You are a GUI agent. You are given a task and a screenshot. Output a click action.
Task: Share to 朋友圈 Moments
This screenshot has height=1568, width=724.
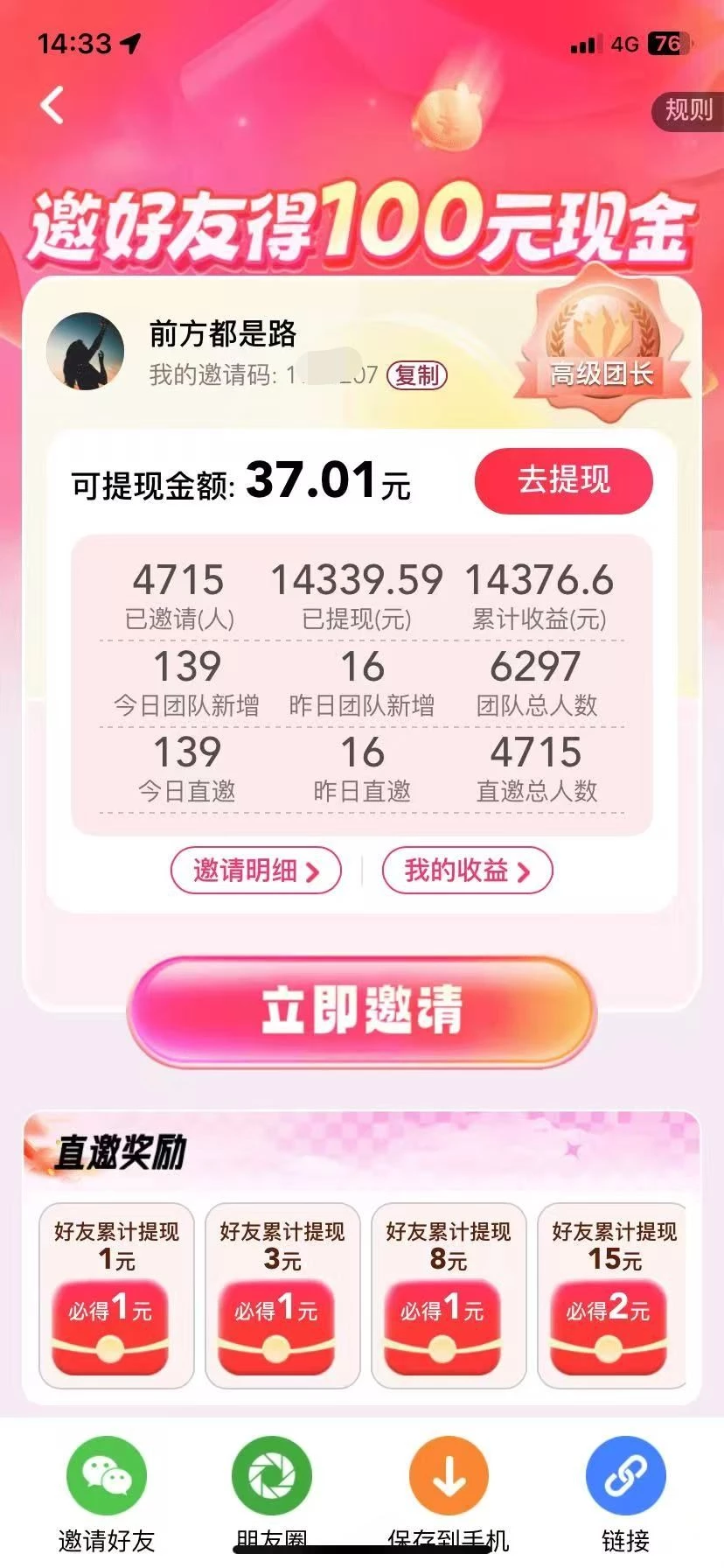[x=272, y=1487]
